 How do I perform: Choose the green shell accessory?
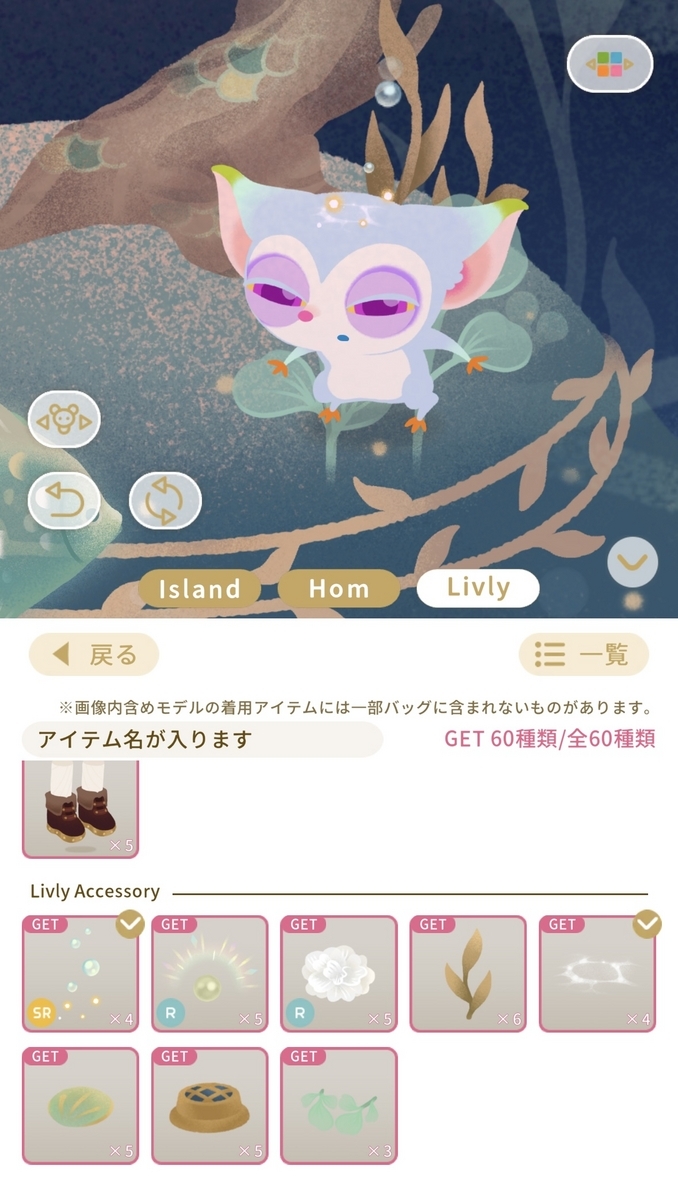click(80, 1105)
